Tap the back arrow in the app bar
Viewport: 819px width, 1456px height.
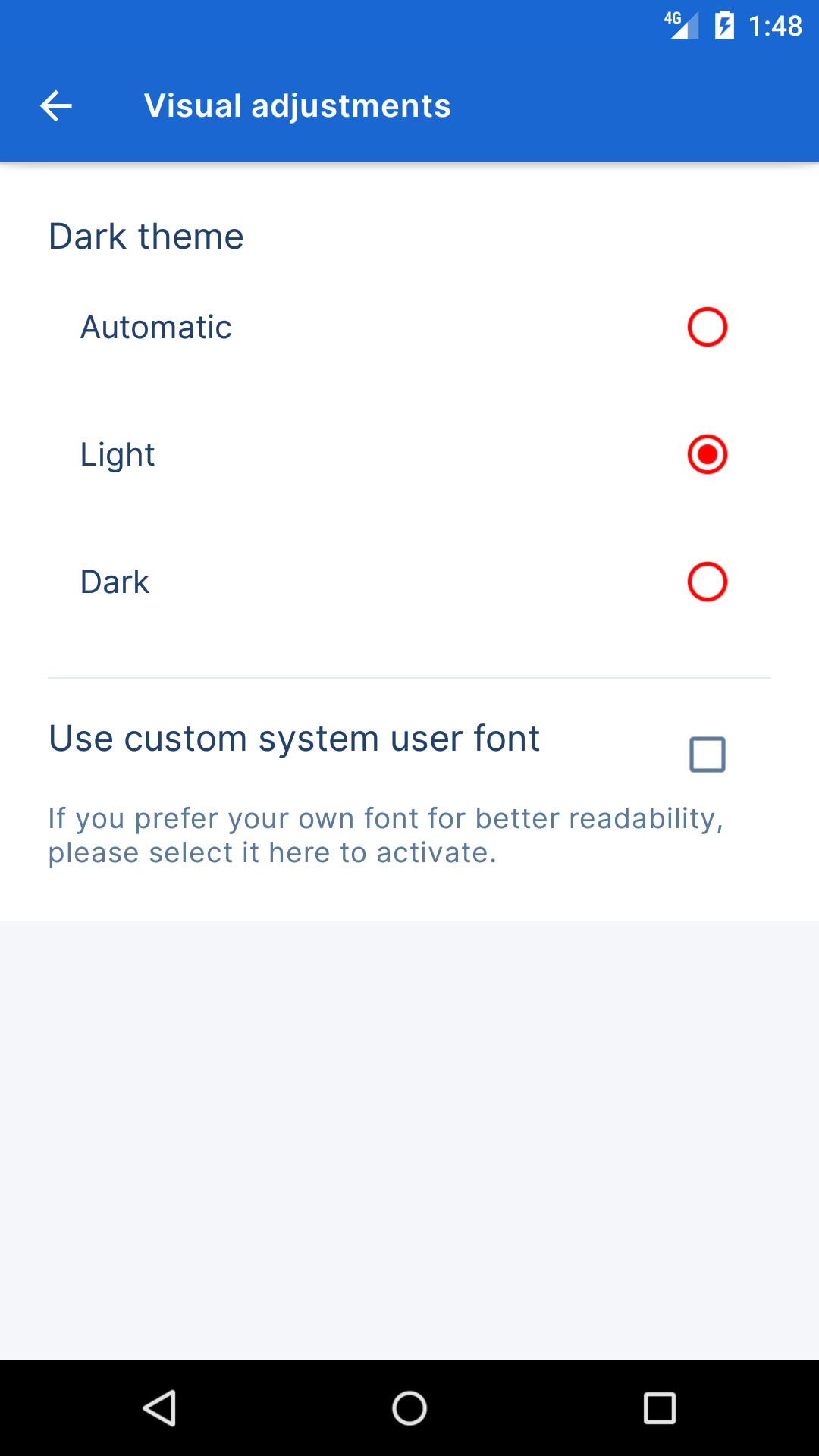(x=55, y=105)
